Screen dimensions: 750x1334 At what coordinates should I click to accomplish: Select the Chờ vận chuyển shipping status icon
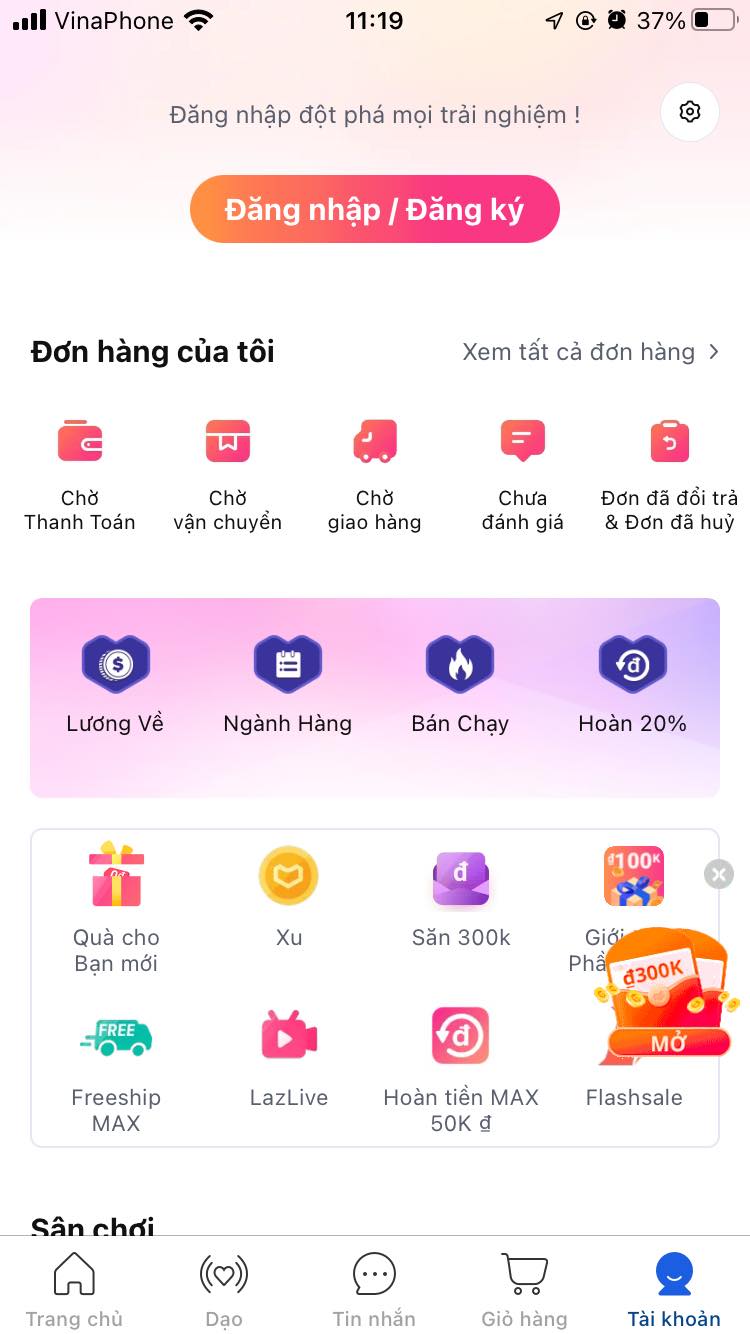pyautogui.click(x=227, y=440)
